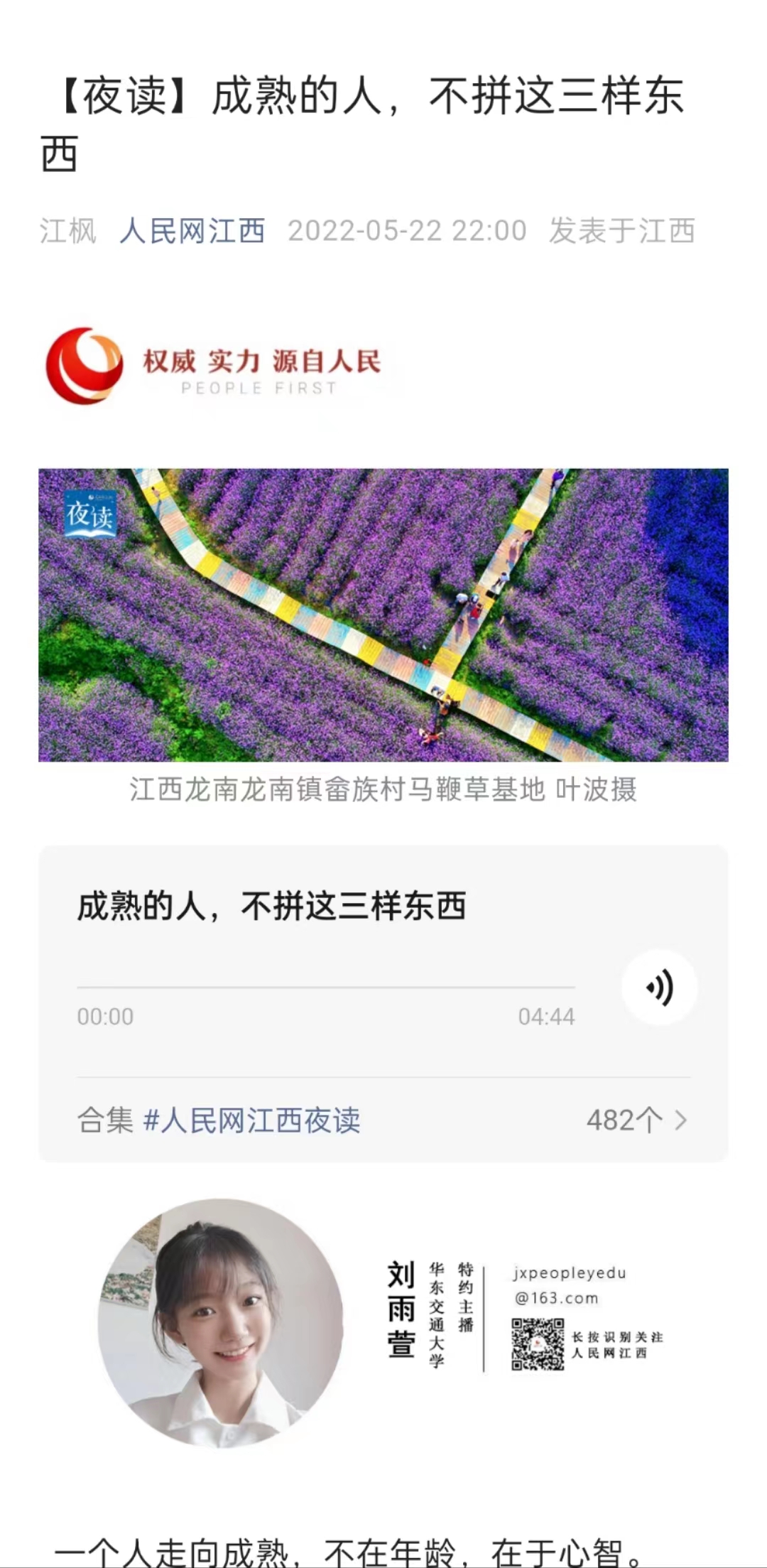This screenshot has height=1568, width=767.
Task: Open the 482个 collection list chevron
Action: (x=680, y=1120)
